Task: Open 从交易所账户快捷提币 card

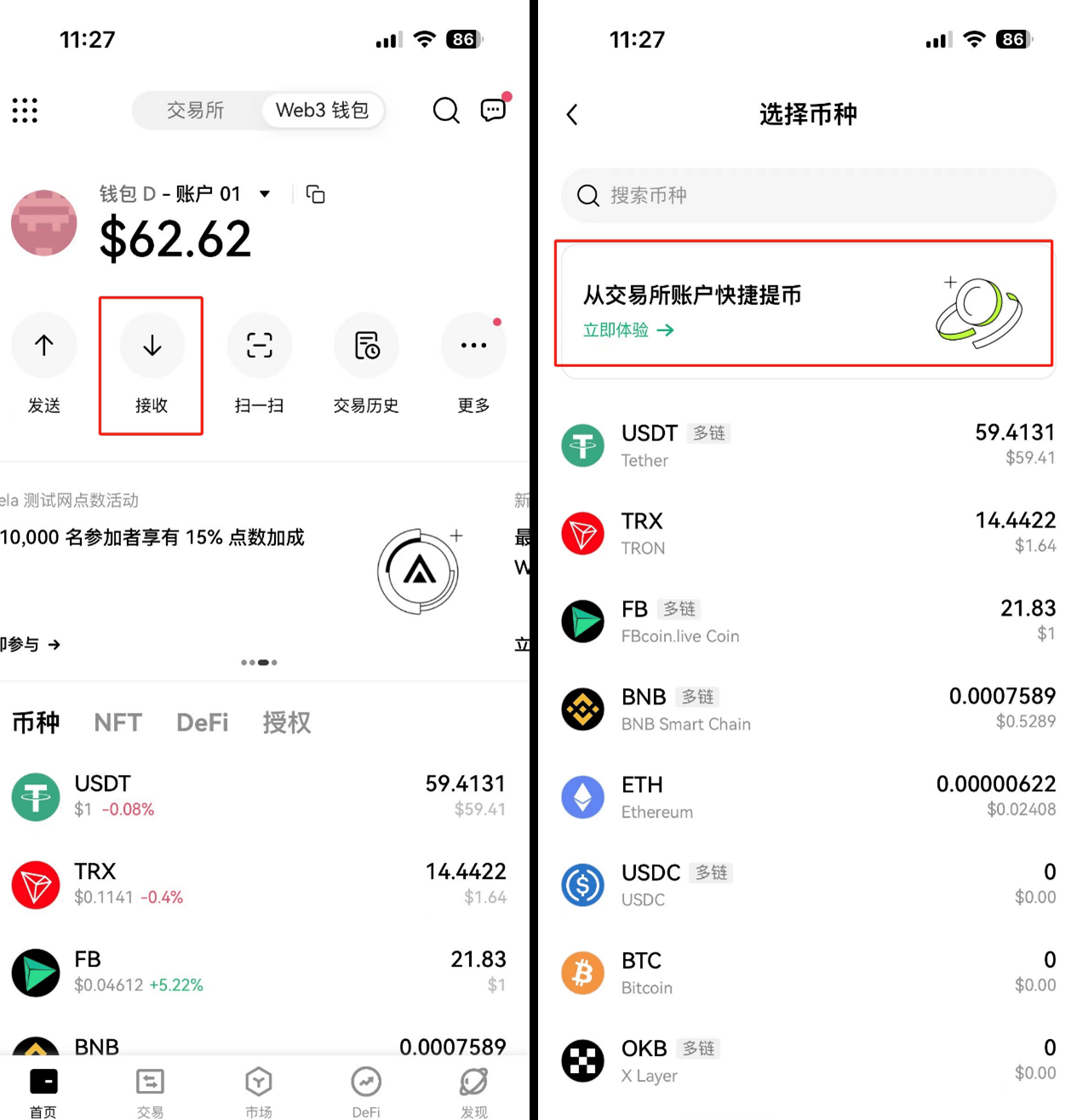Action: (x=804, y=304)
